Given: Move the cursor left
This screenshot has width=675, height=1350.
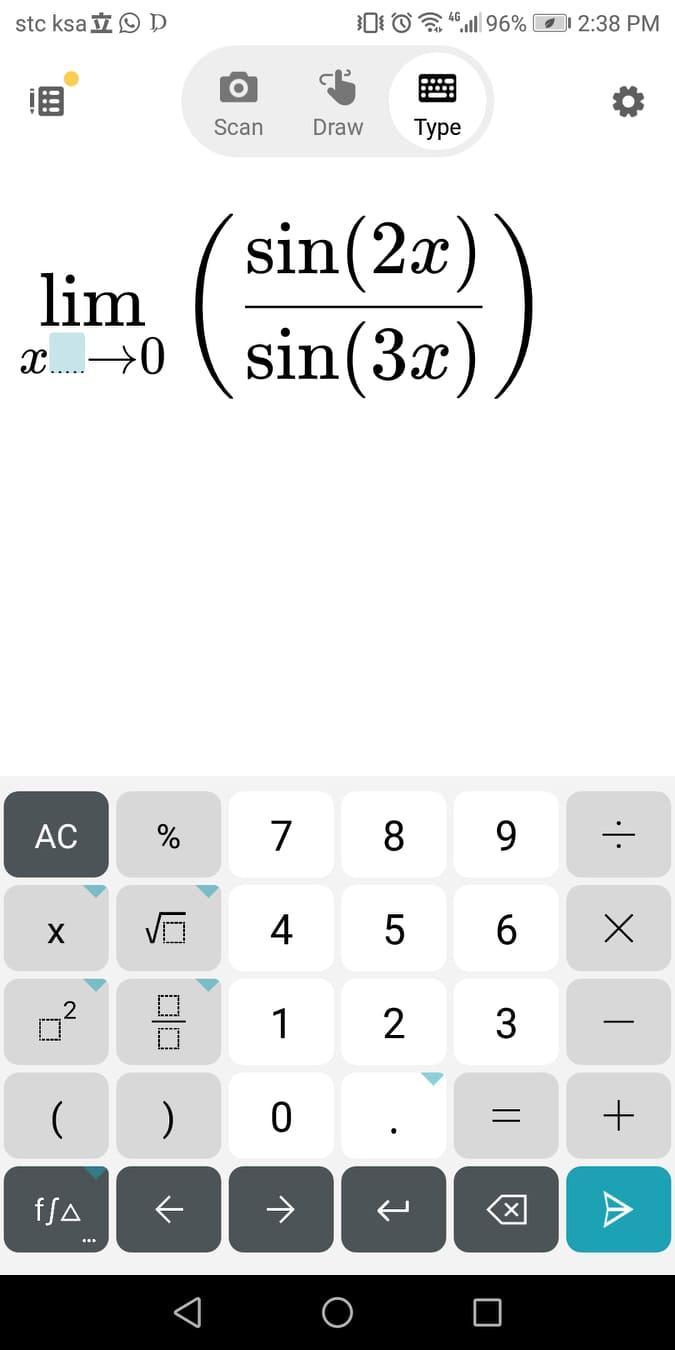Looking at the screenshot, I should pyautogui.click(x=169, y=1210).
